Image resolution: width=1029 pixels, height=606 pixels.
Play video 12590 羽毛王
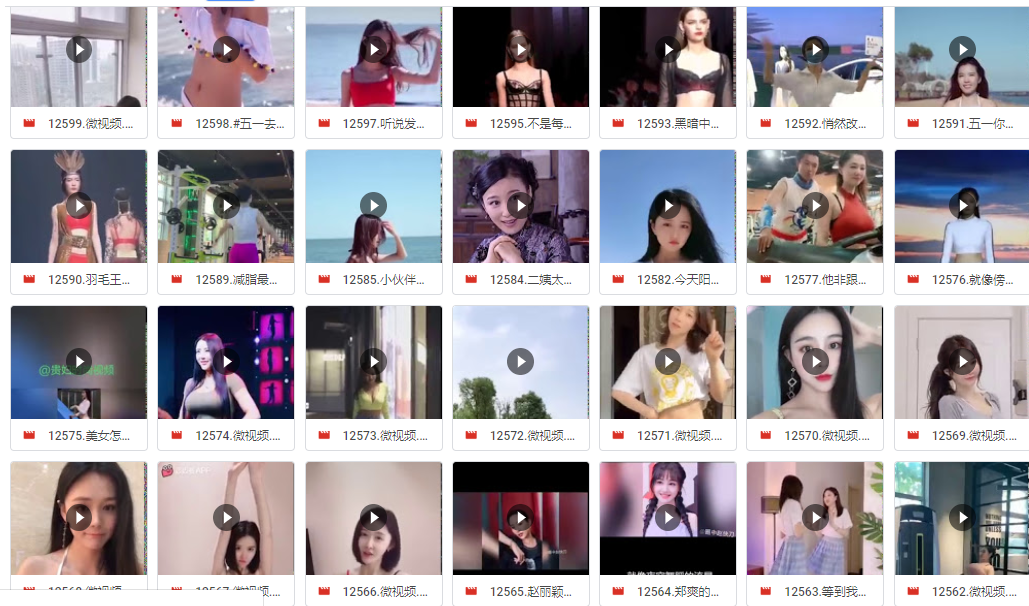pyautogui.click(x=79, y=205)
